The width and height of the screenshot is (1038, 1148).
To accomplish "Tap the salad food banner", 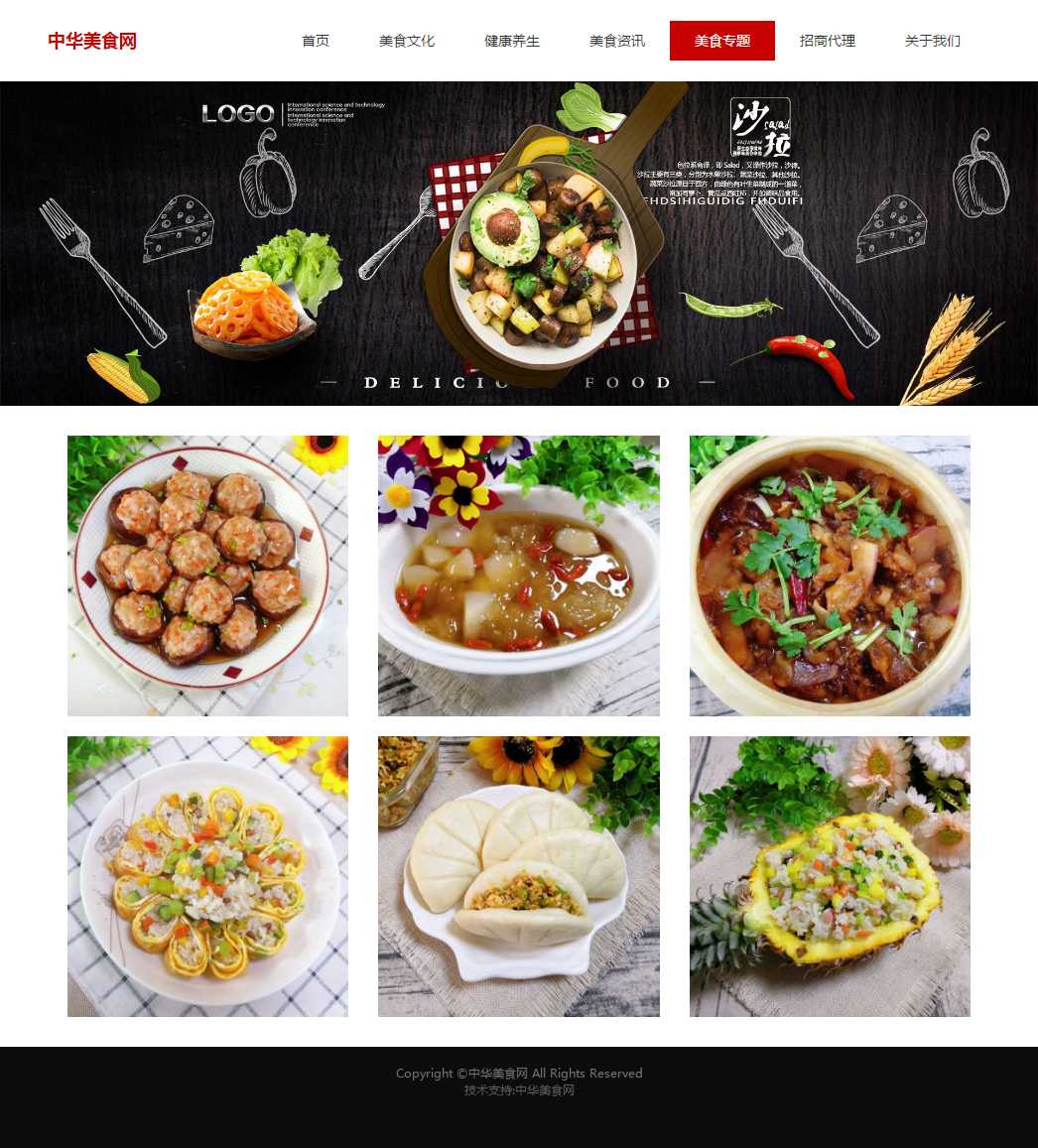I will 519,243.
